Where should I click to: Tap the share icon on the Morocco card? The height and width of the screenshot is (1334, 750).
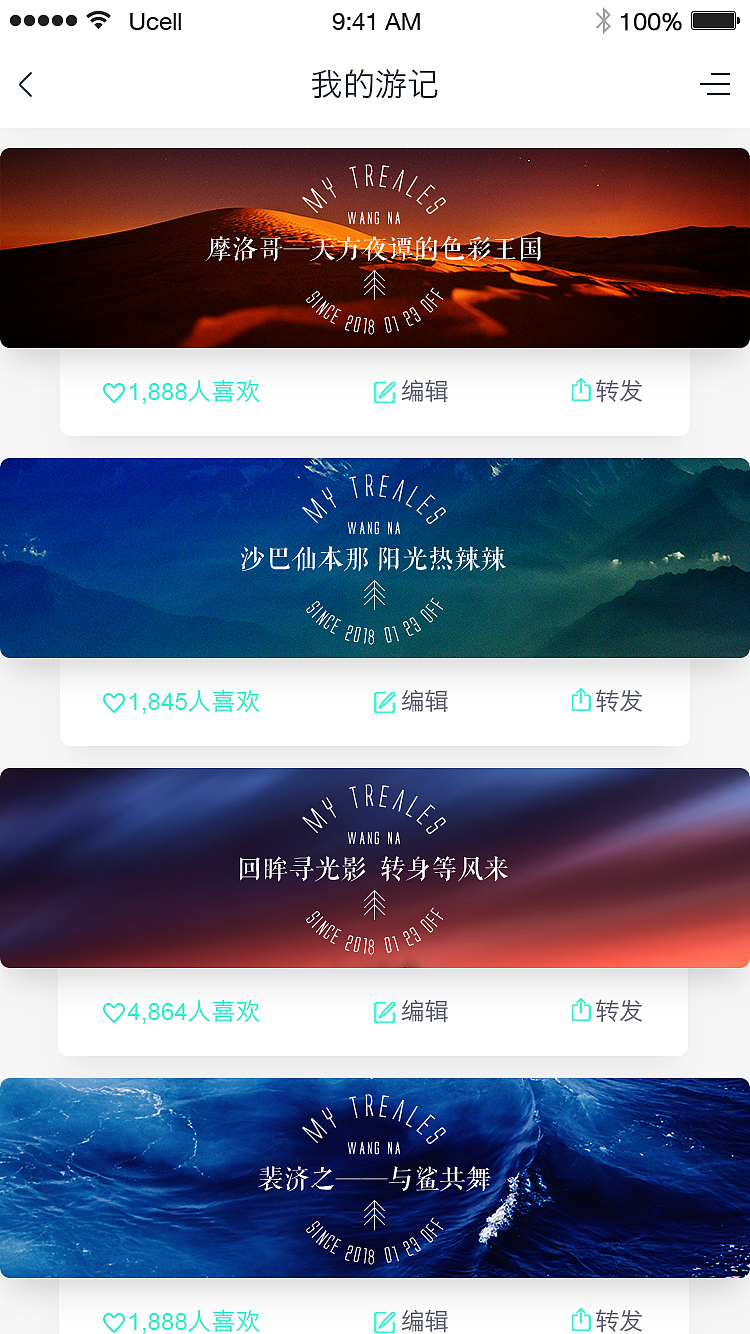[x=581, y=392]
